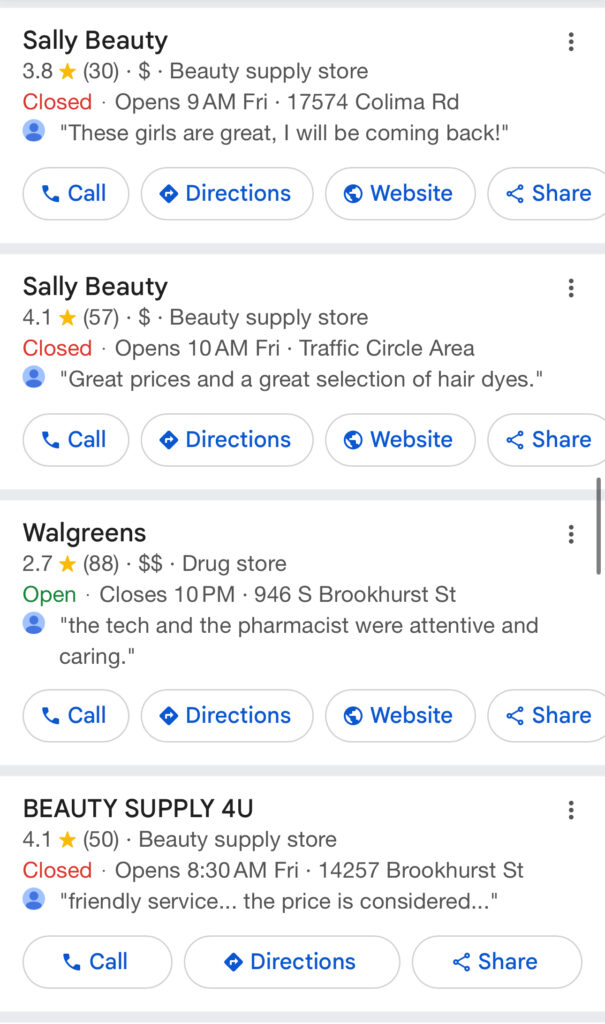
Task: Show more options for Walgreens
Action: click(x=571, y=534)
